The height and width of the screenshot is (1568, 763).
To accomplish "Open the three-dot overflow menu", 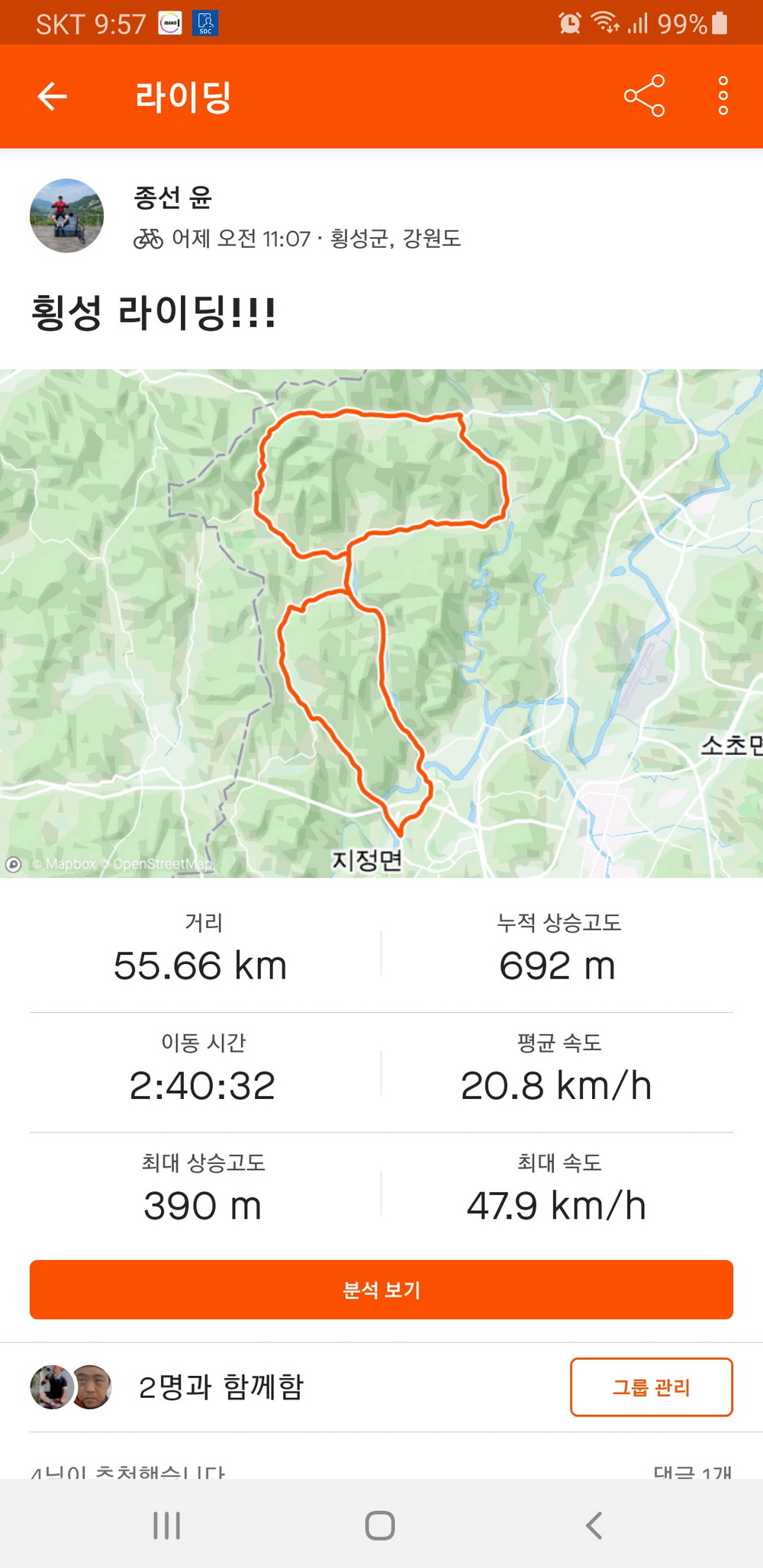I will (723, 96).
